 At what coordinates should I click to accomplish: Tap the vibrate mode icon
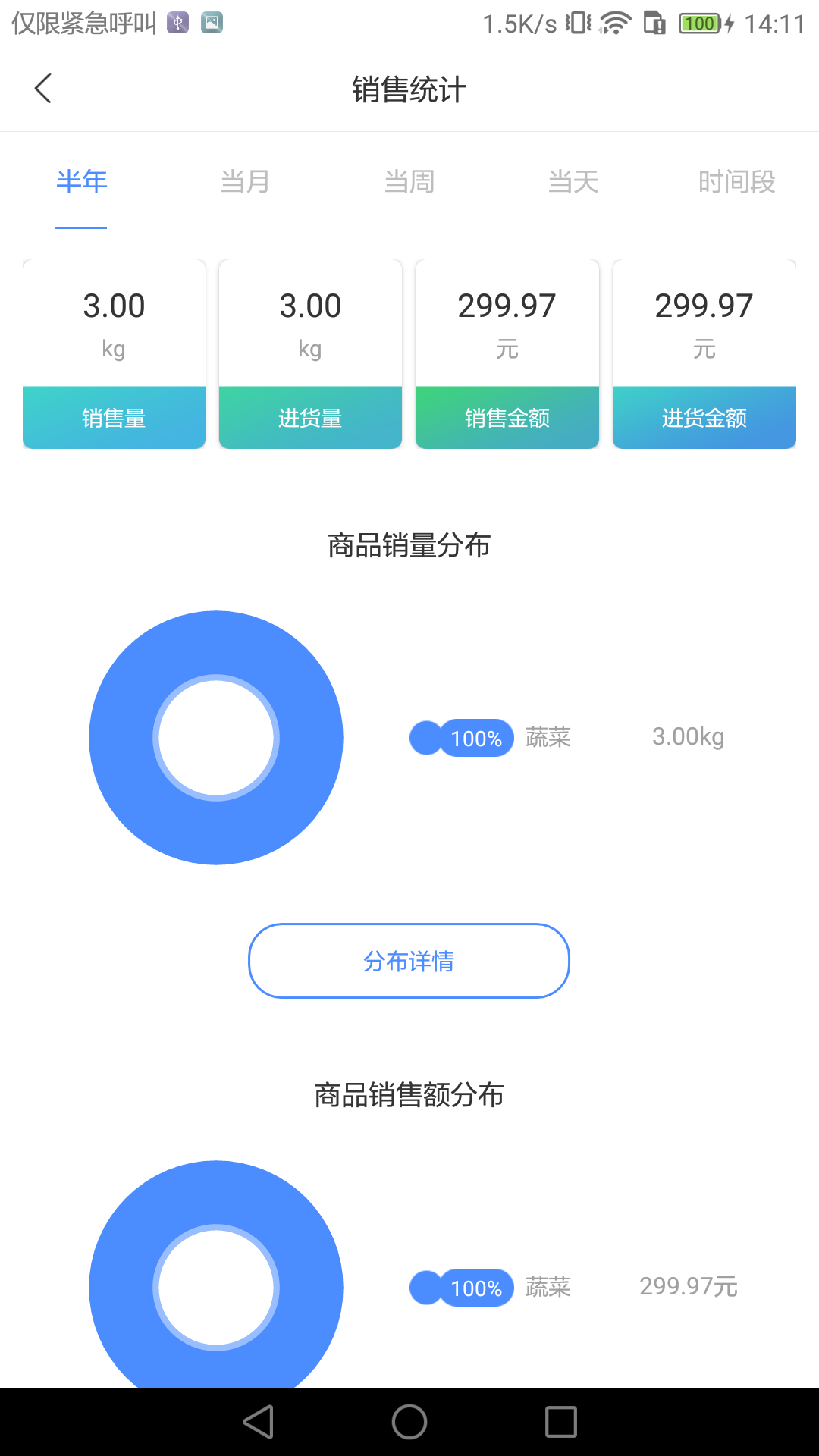click(576, 22)
